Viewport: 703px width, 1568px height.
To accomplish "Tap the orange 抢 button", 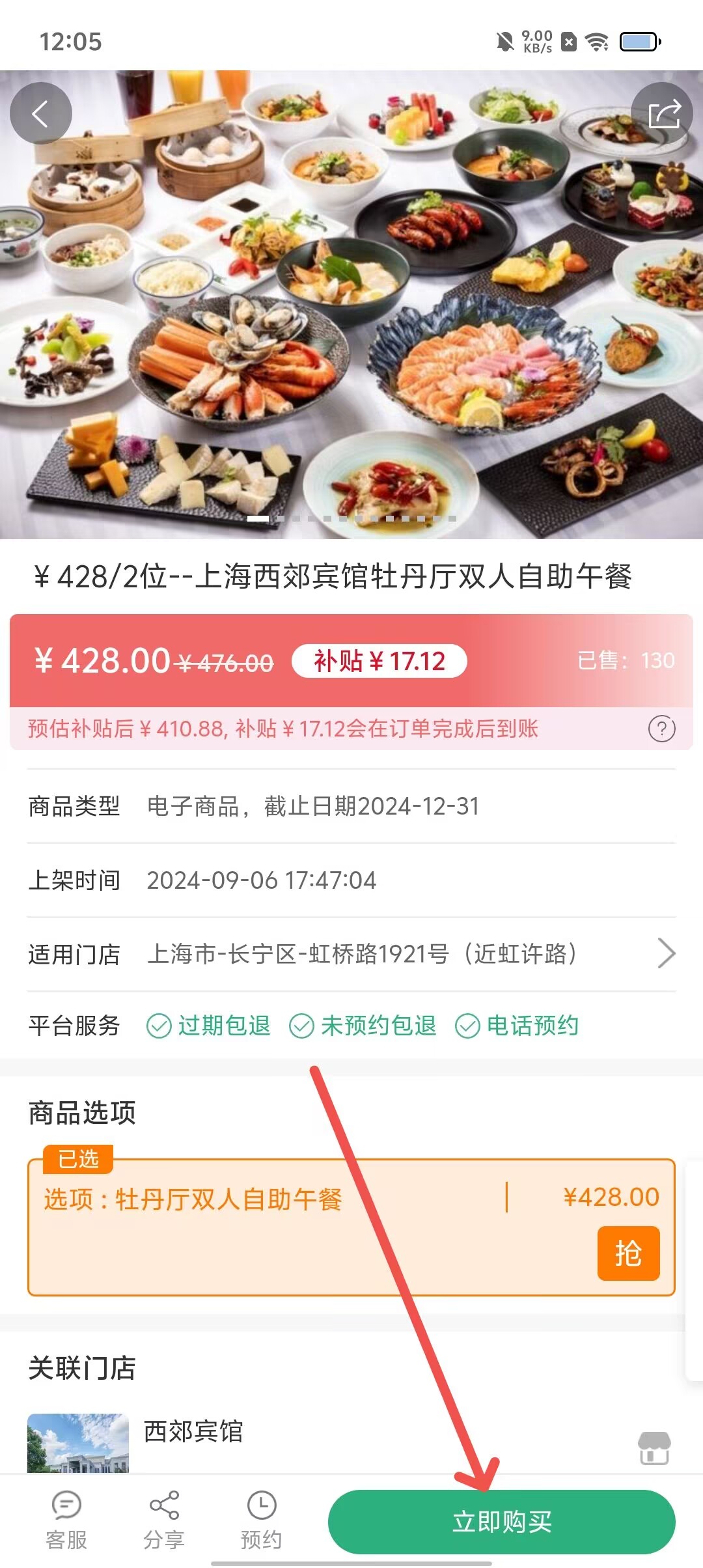I will coord(628,1253).
